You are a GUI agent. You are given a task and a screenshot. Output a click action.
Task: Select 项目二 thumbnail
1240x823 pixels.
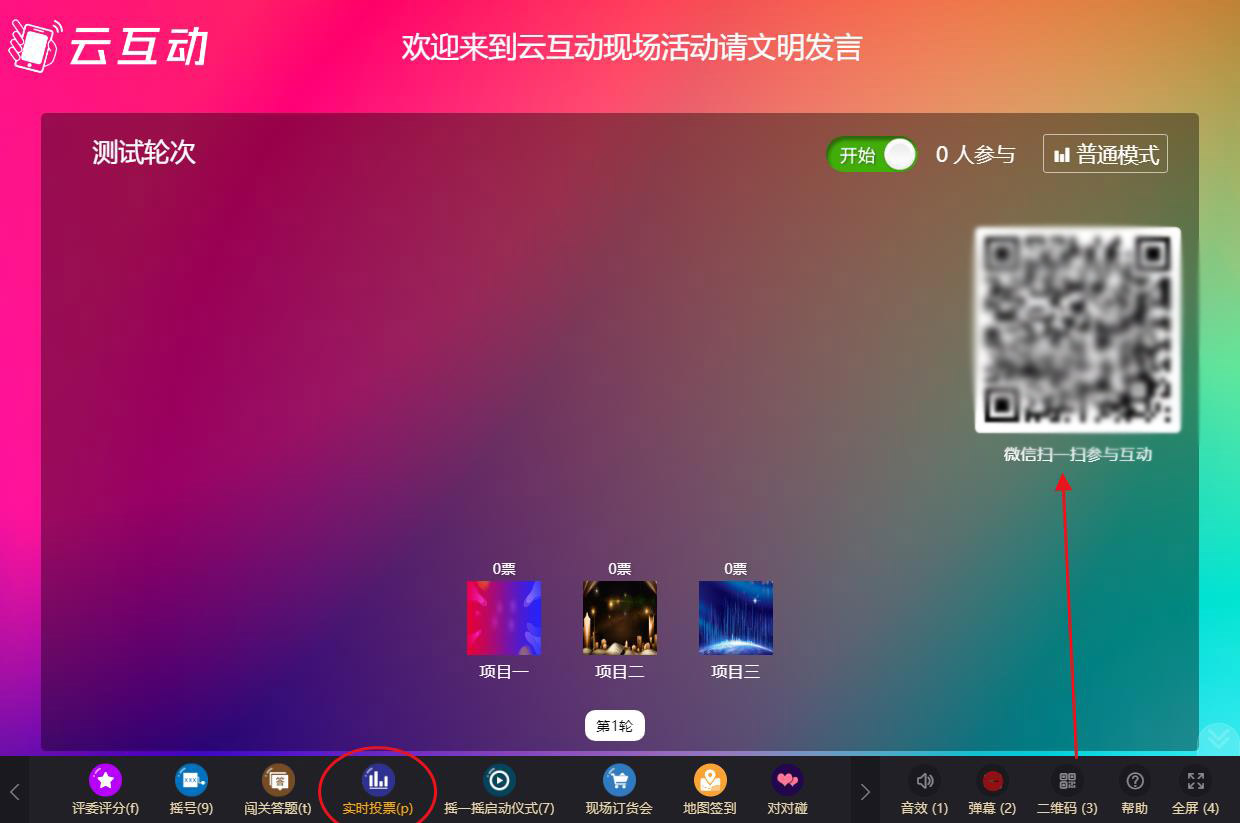(x=620, y=618)
